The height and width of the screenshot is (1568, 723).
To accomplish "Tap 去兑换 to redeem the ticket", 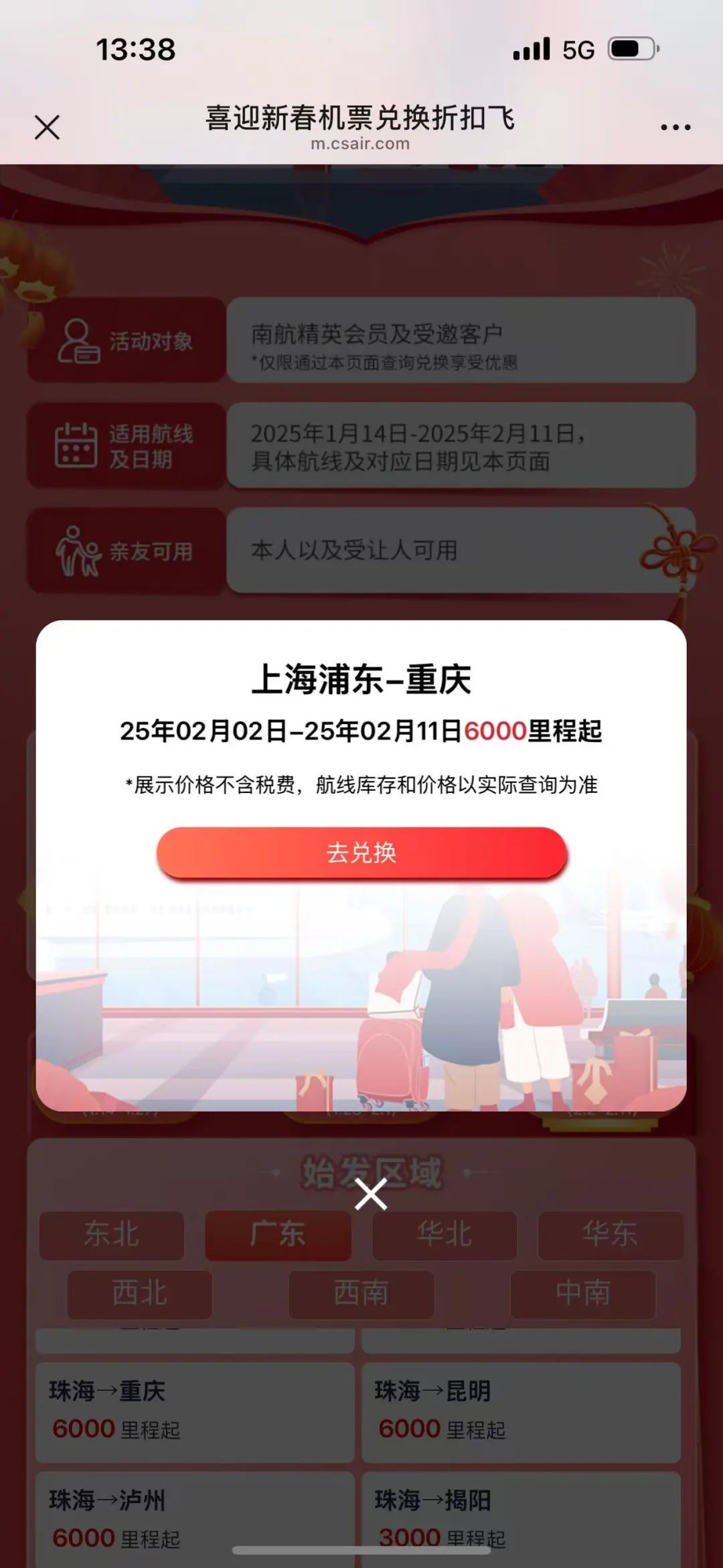I will tap(361, 853).
